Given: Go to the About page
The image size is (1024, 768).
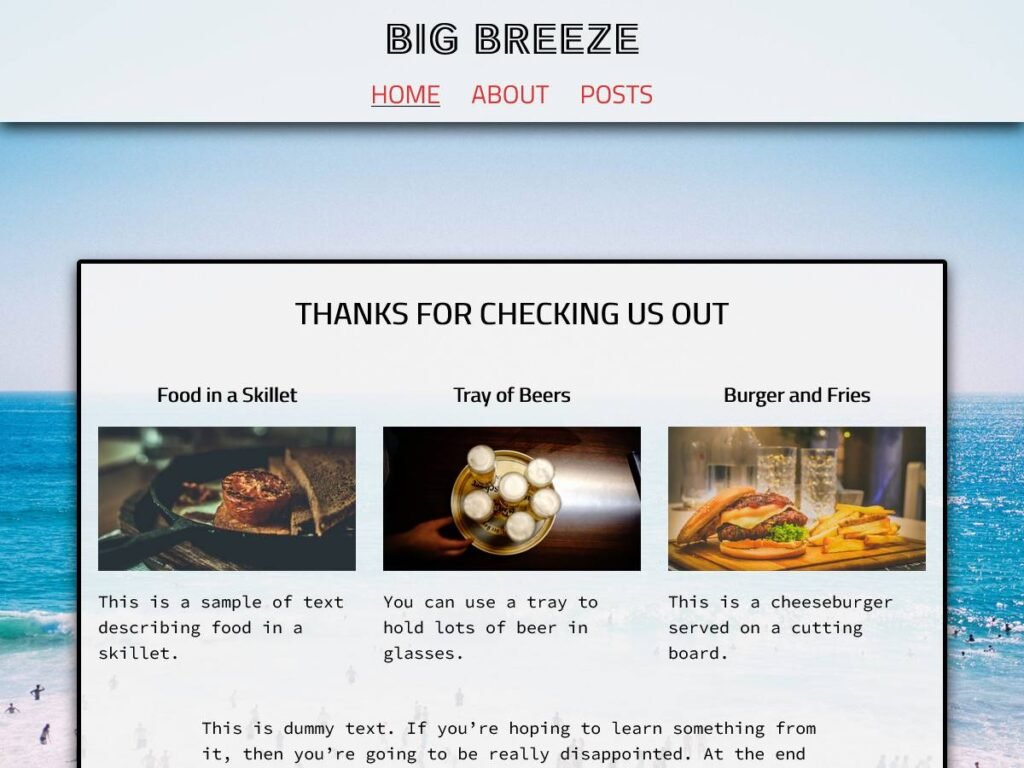Looking at the screenshot, I should [510, 95].
